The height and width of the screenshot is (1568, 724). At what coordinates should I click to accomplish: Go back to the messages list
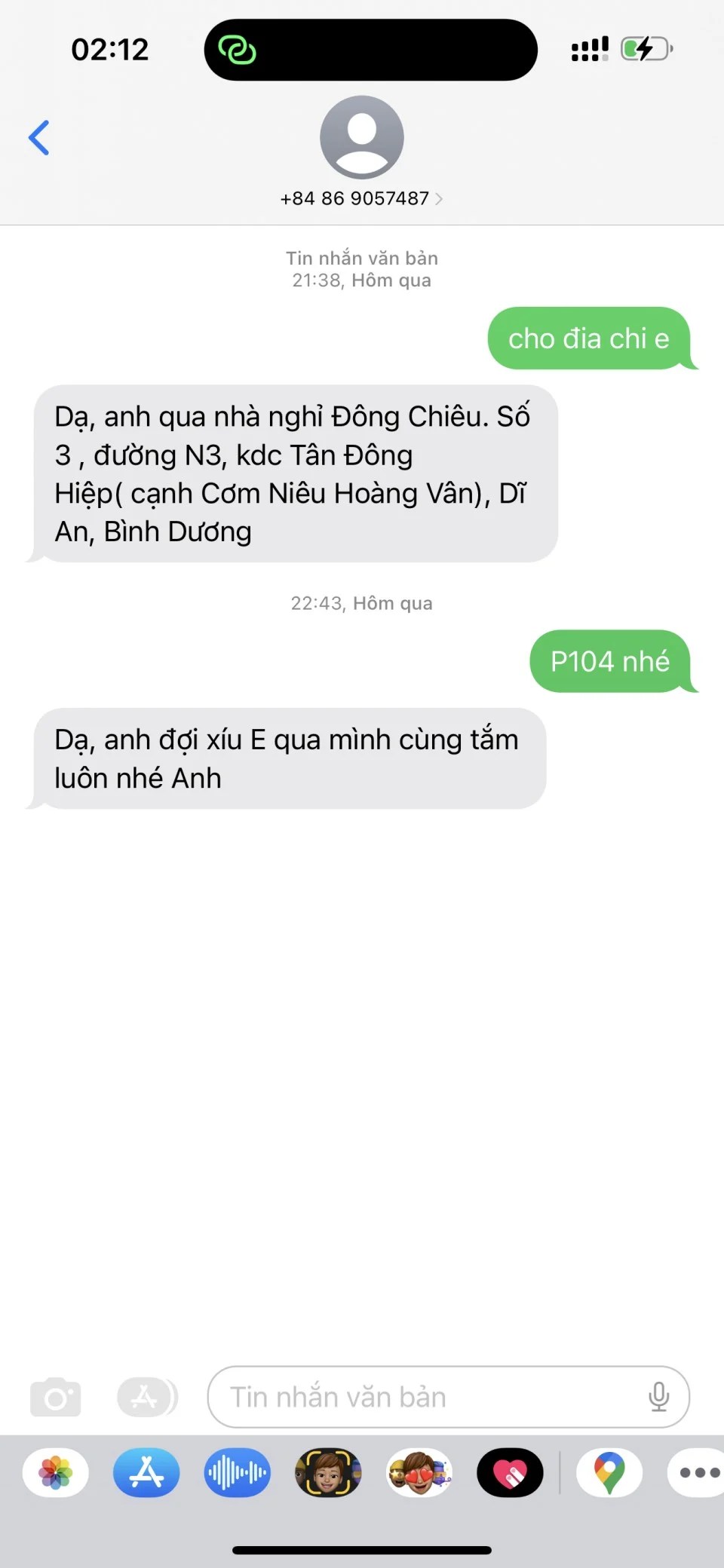point(39,138)
